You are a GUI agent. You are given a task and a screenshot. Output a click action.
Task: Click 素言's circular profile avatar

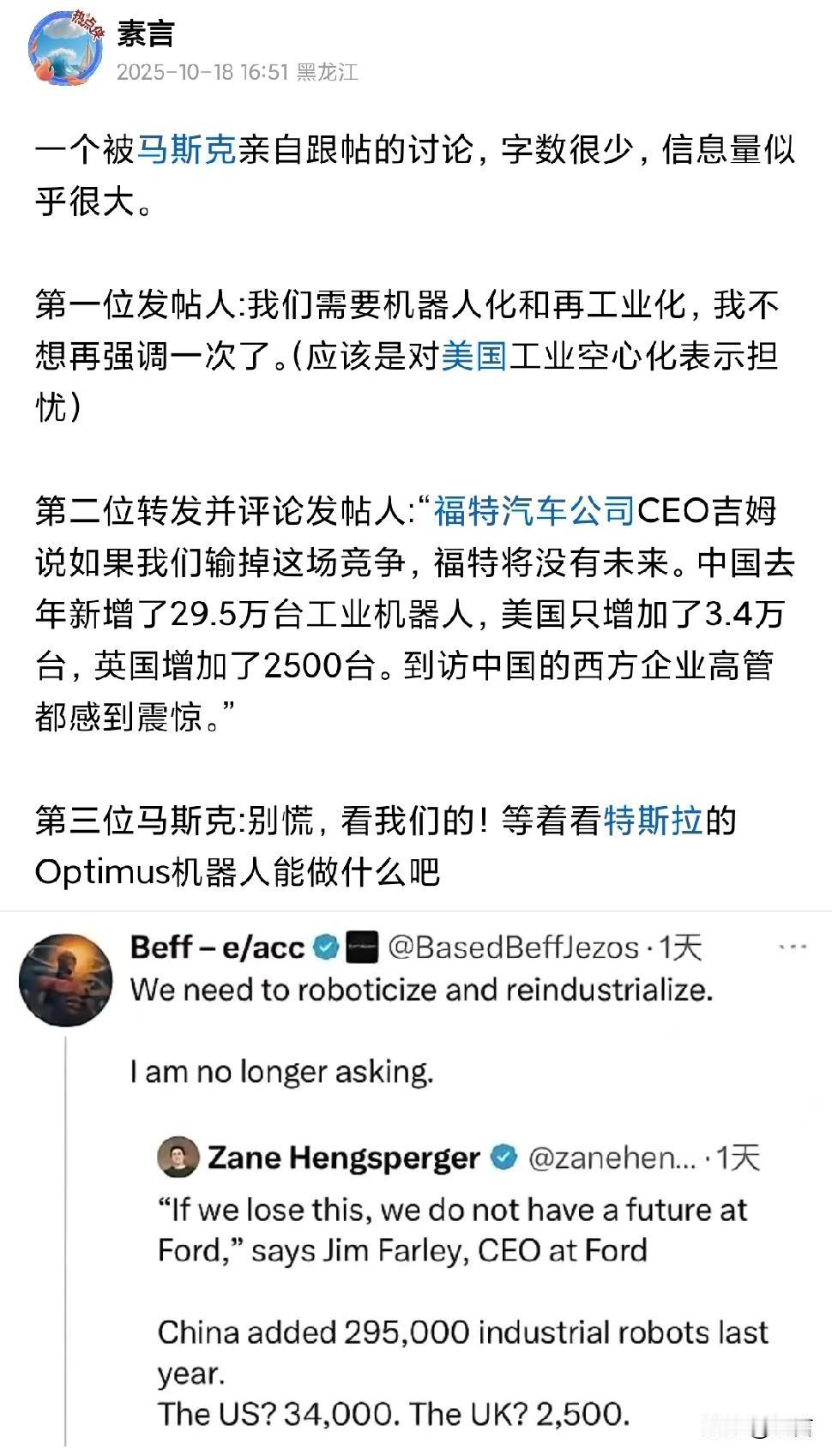coord(64,47)
